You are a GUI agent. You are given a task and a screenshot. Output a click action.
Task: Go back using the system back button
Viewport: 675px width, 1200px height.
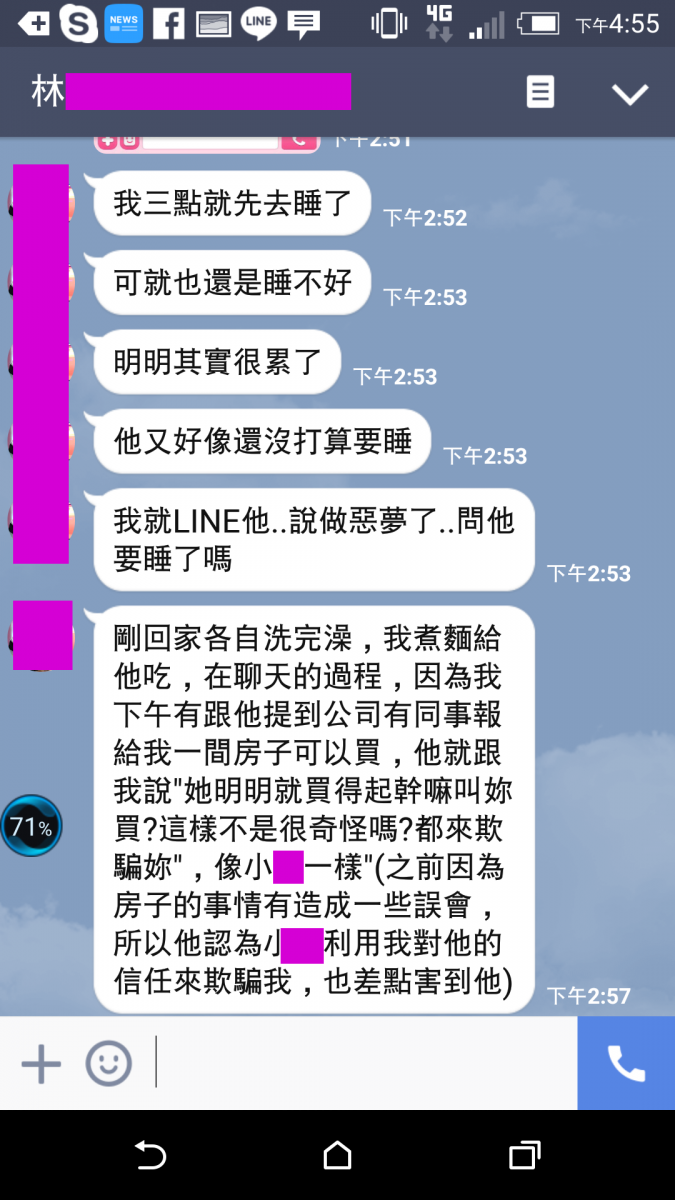(x=150, y=1156)
